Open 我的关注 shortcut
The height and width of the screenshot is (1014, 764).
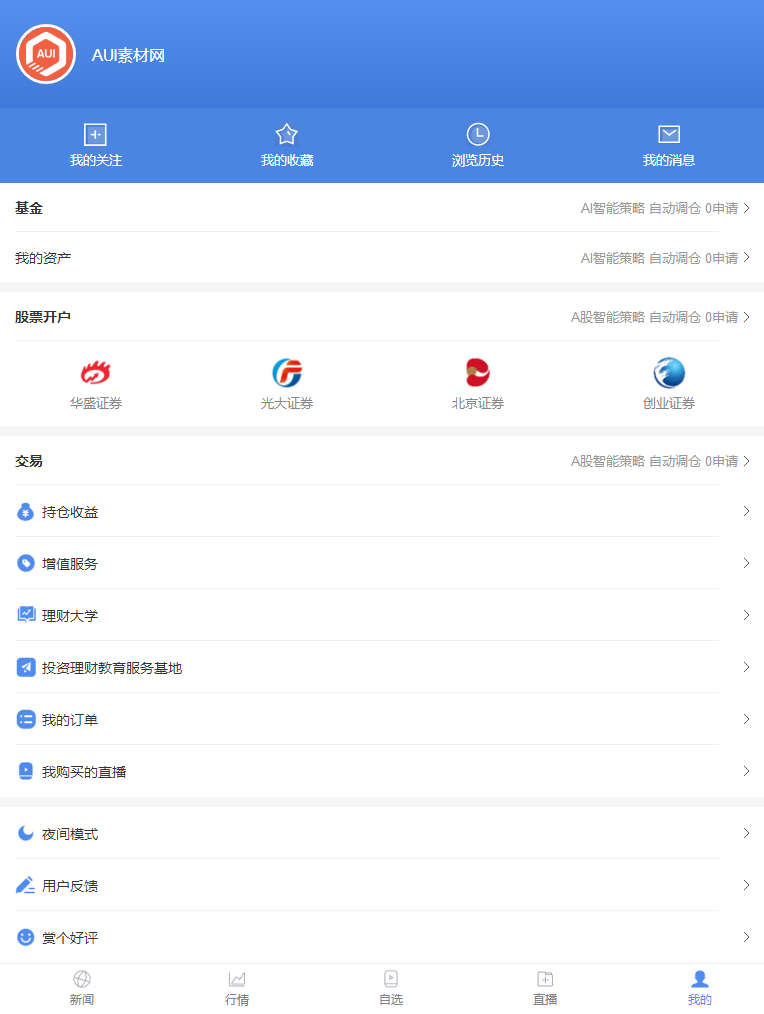pyautogui.click(x=95, y=145)
